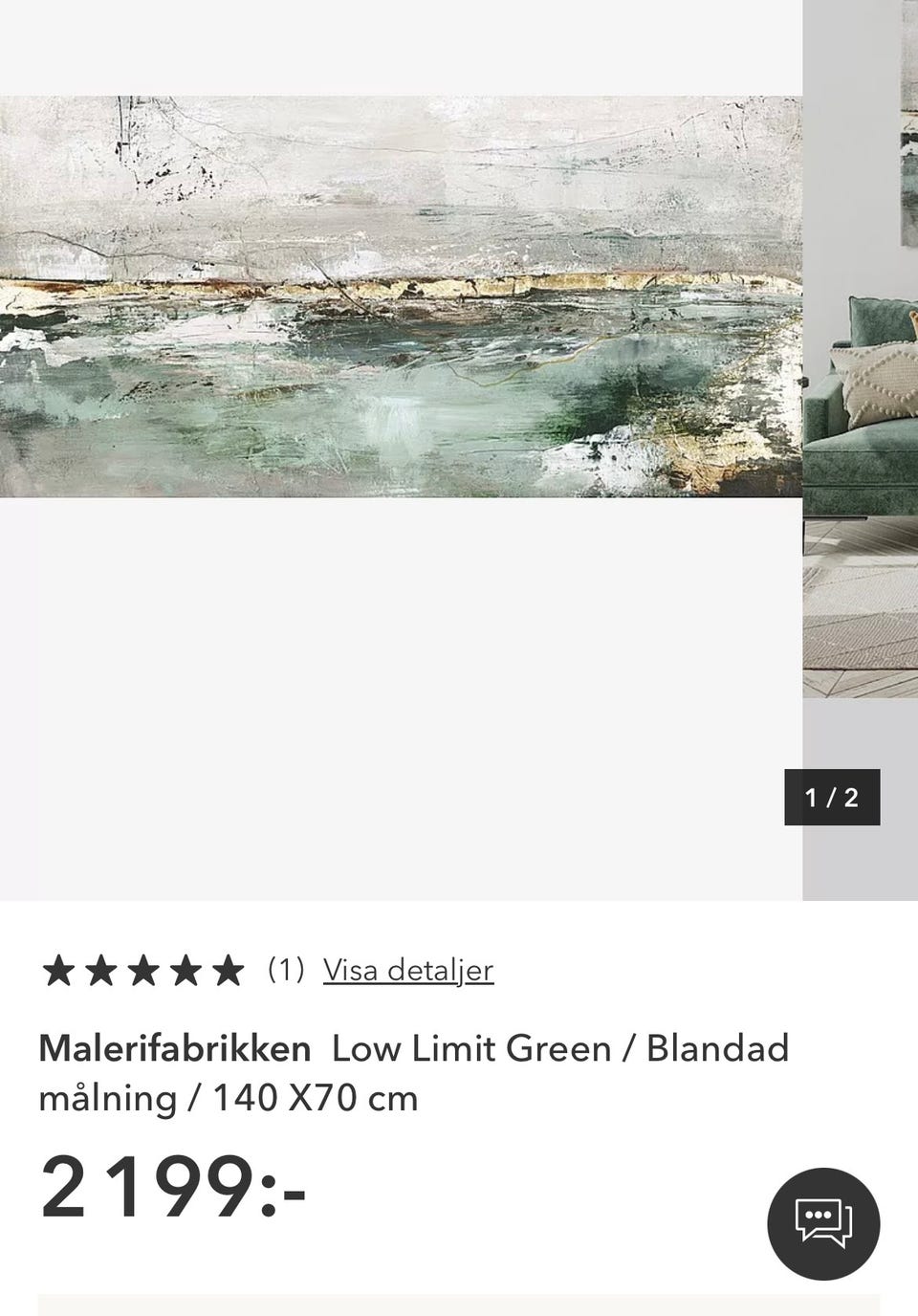
Task: Click the price 2 199:-
Action: 172,1188
